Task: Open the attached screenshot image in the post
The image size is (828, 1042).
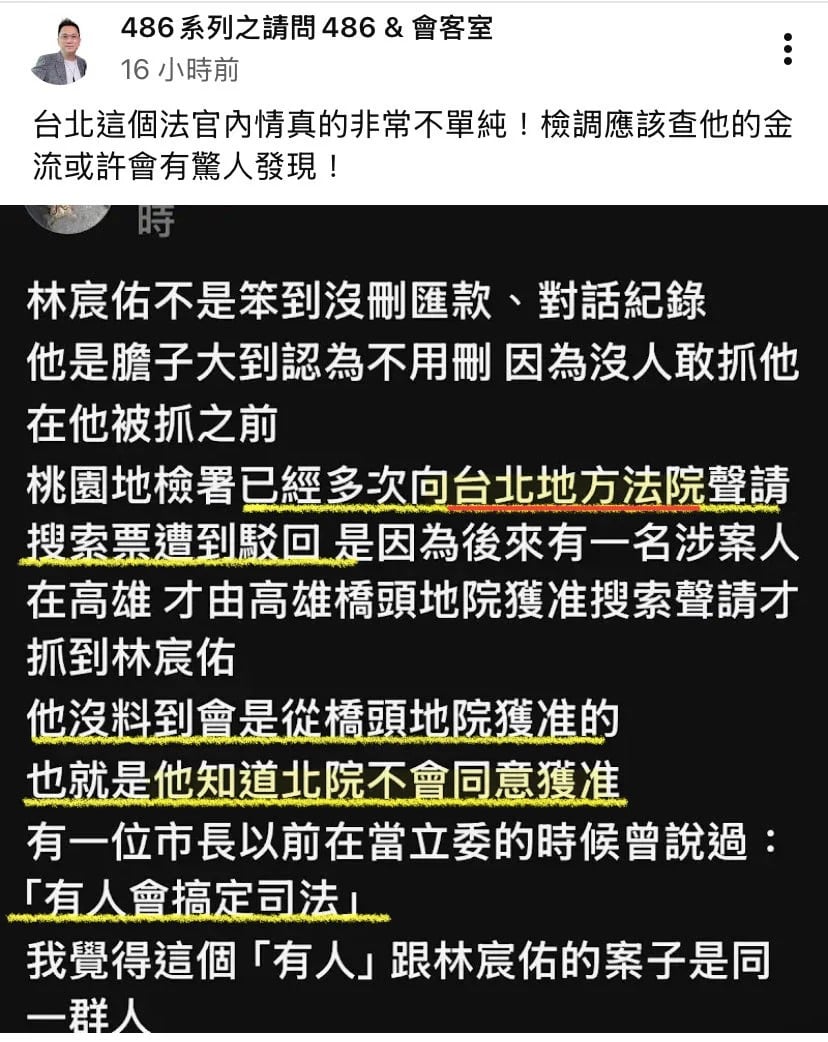Action: (x=414, y=620)
